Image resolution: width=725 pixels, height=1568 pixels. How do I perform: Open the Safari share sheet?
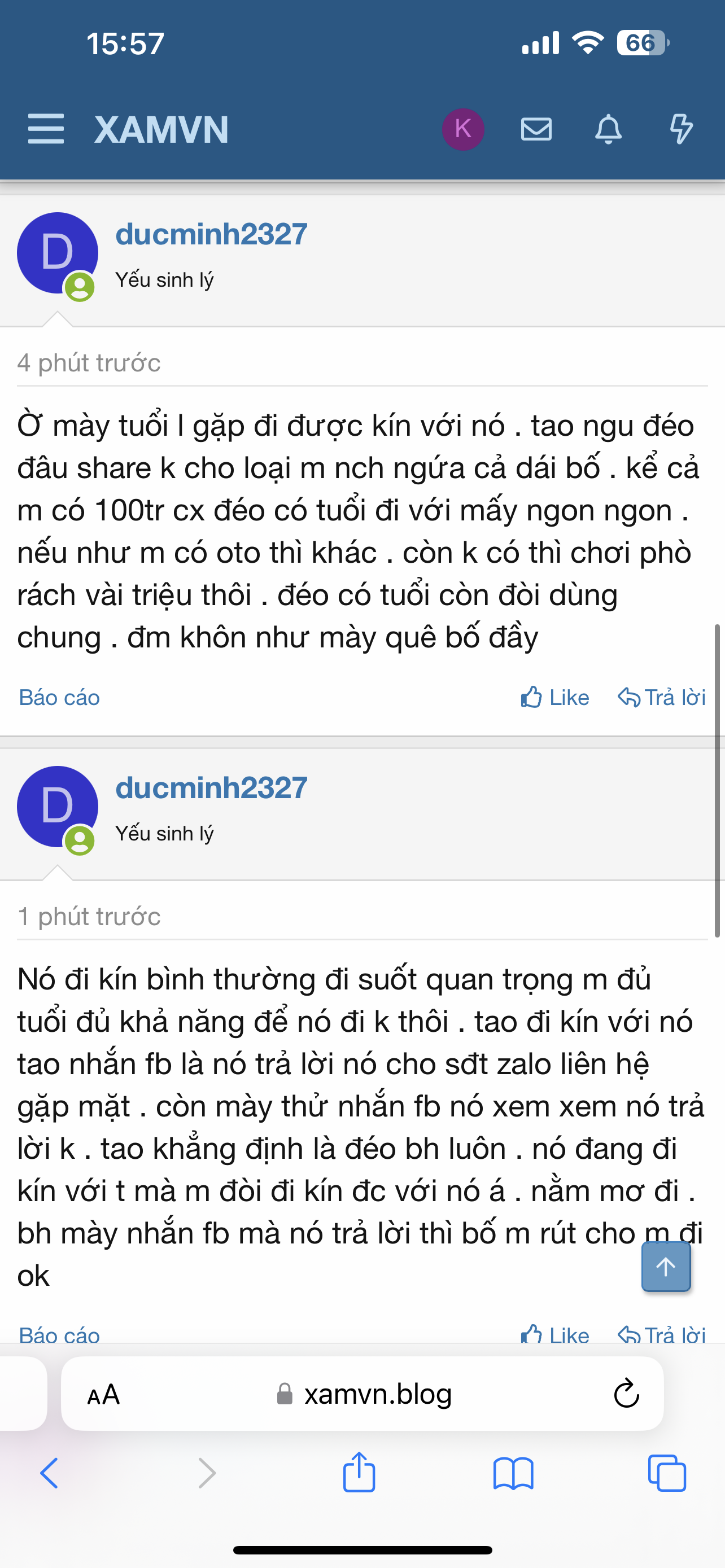[359, 1473]
